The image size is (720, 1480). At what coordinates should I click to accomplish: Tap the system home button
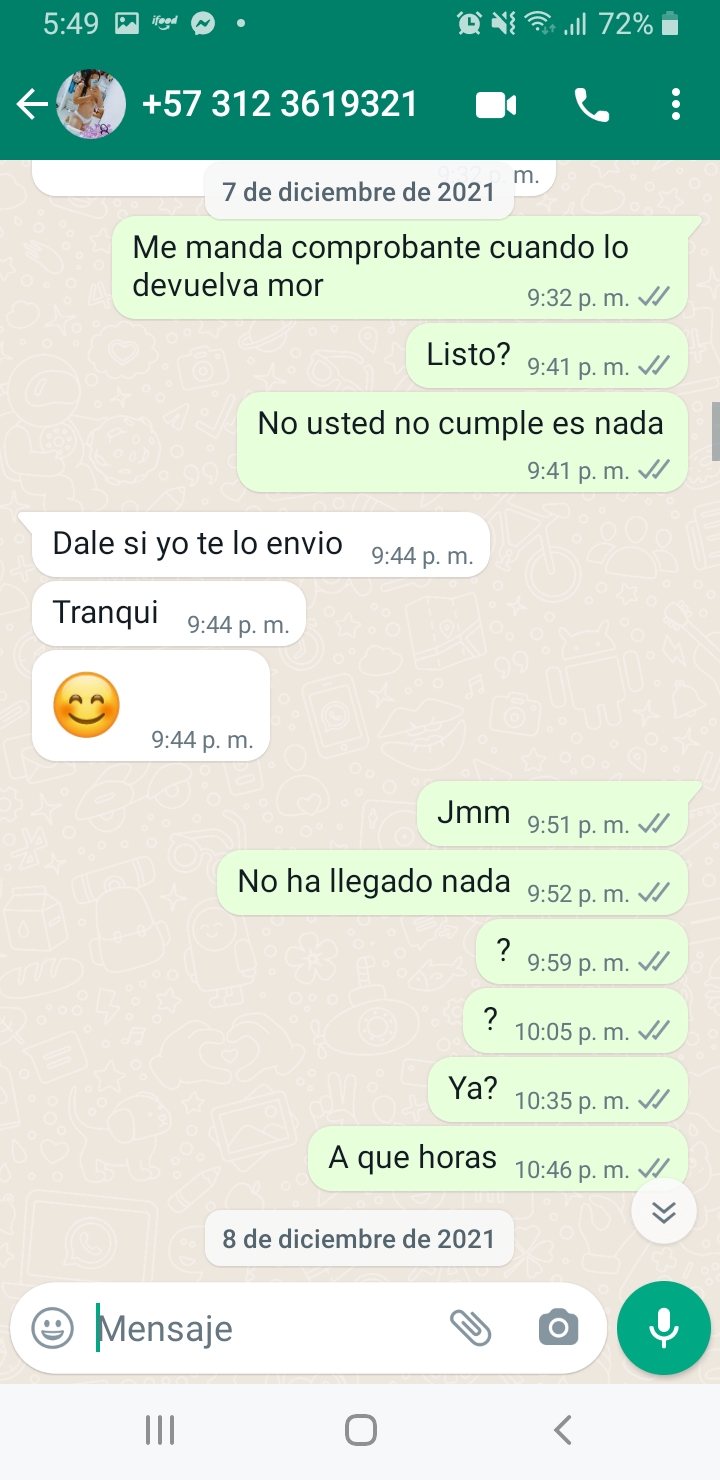pos(360,1430)
